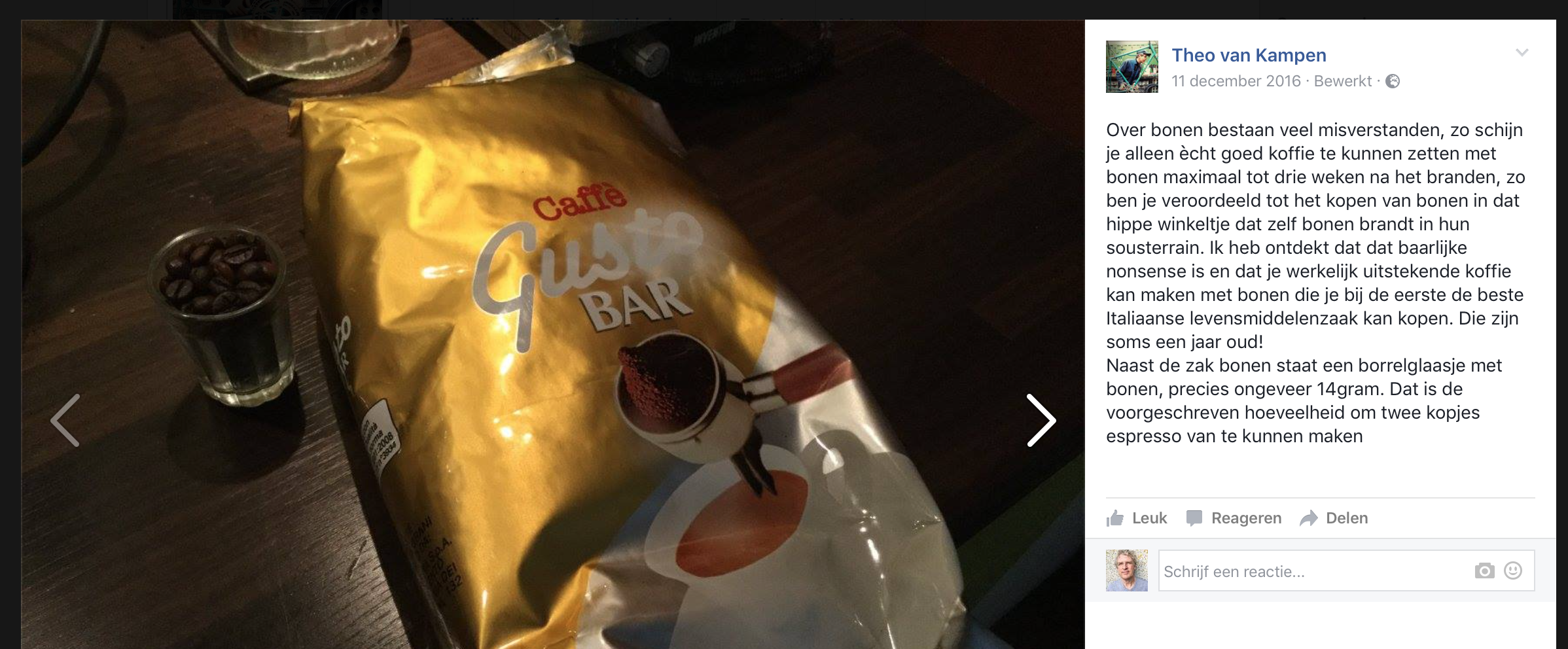This screenshot has width=1568, height=649.
Task: Attach a photo with the camera icon
Action: click(1484, 571)
